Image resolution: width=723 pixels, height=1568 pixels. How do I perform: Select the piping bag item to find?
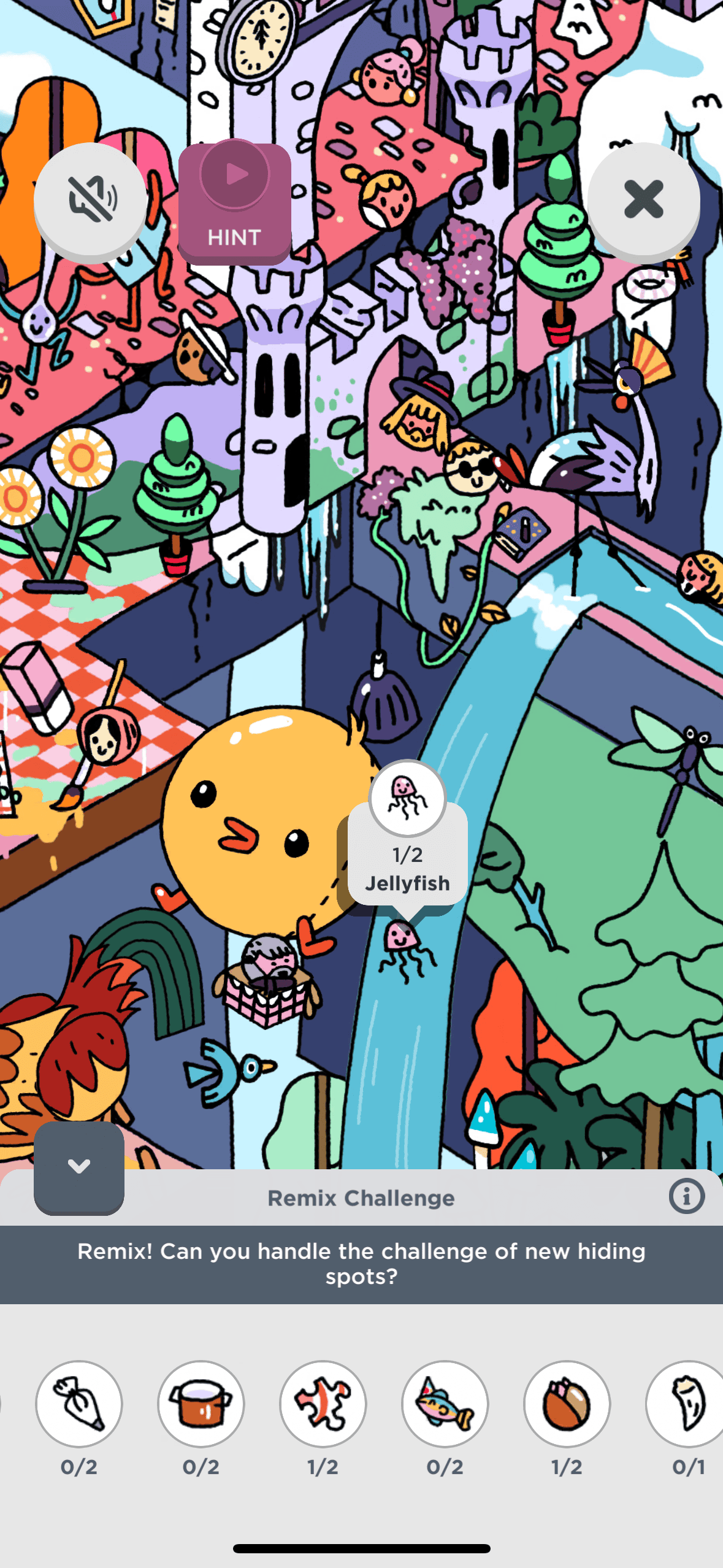(79, 1404)
